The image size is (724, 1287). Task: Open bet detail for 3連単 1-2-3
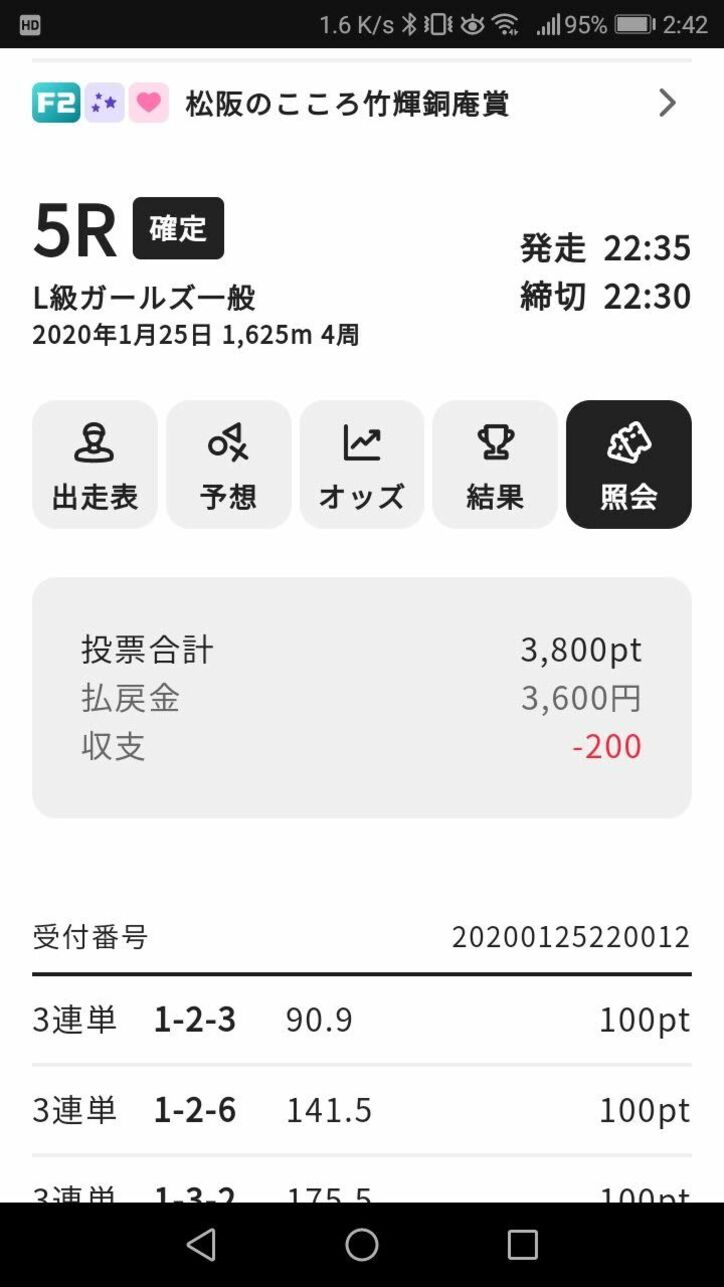pyautogui.click(x=361, y=1020)
